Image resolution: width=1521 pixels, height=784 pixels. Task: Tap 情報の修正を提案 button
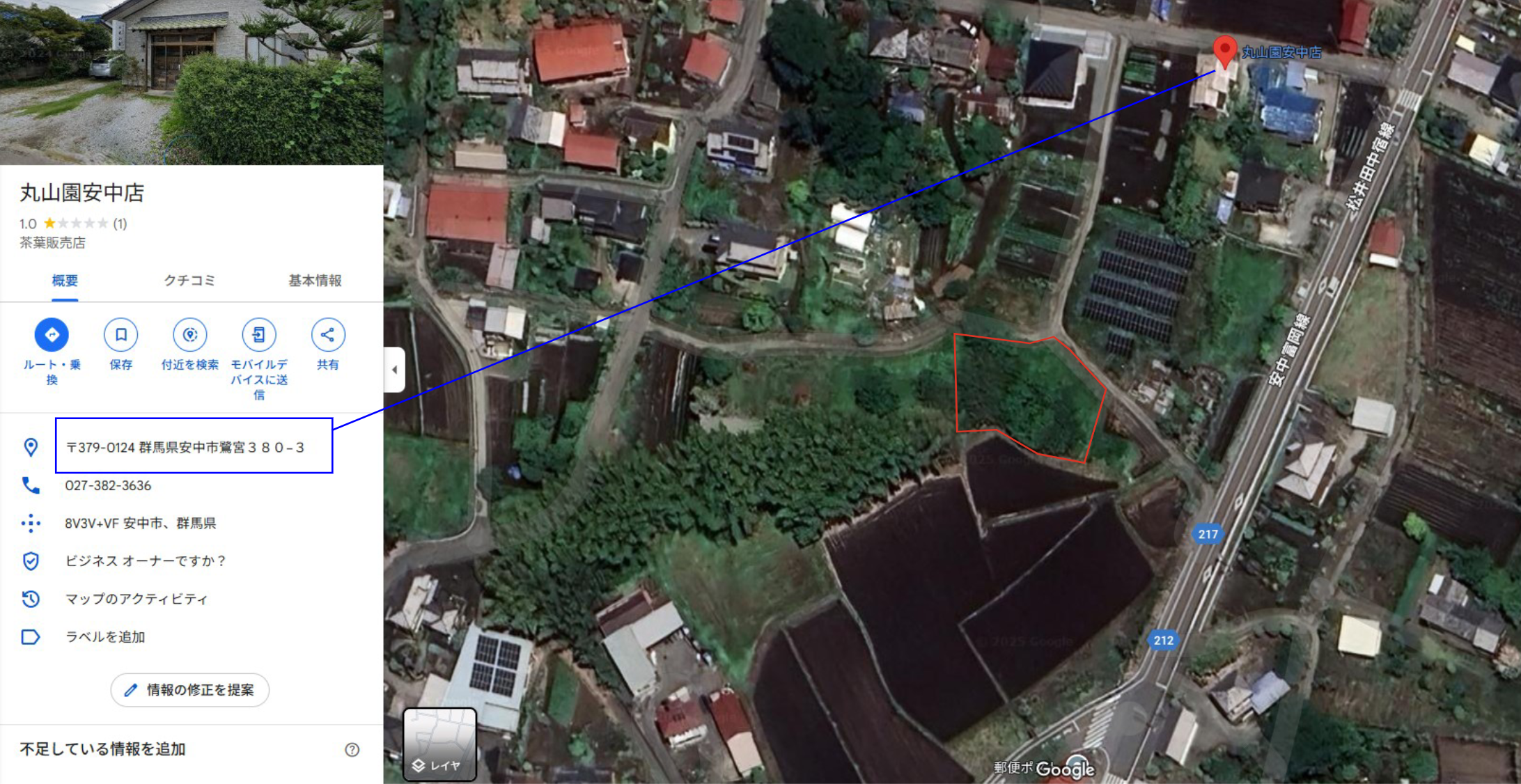[189, 690]
